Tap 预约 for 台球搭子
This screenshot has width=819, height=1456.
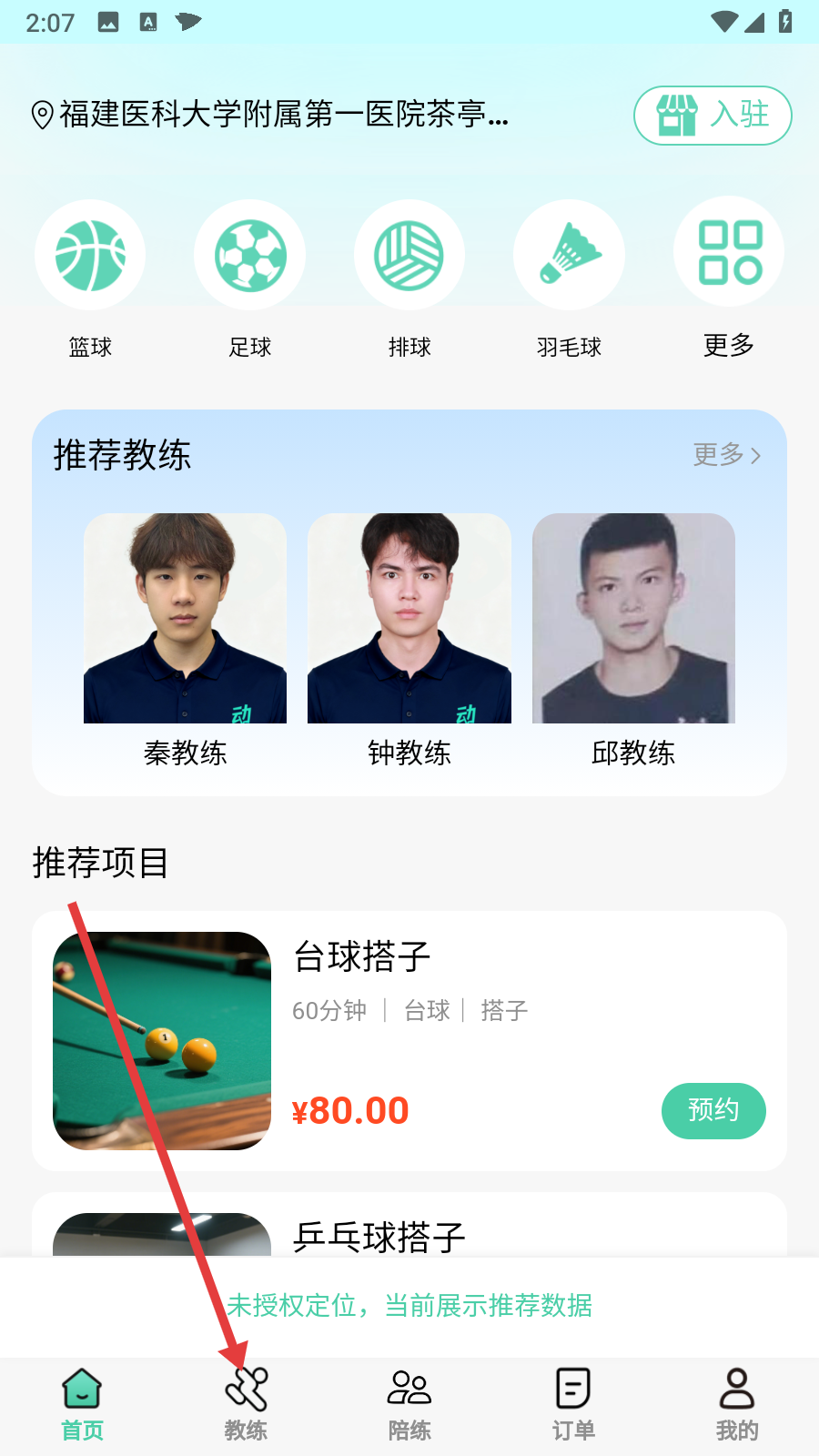[713, 1110]
